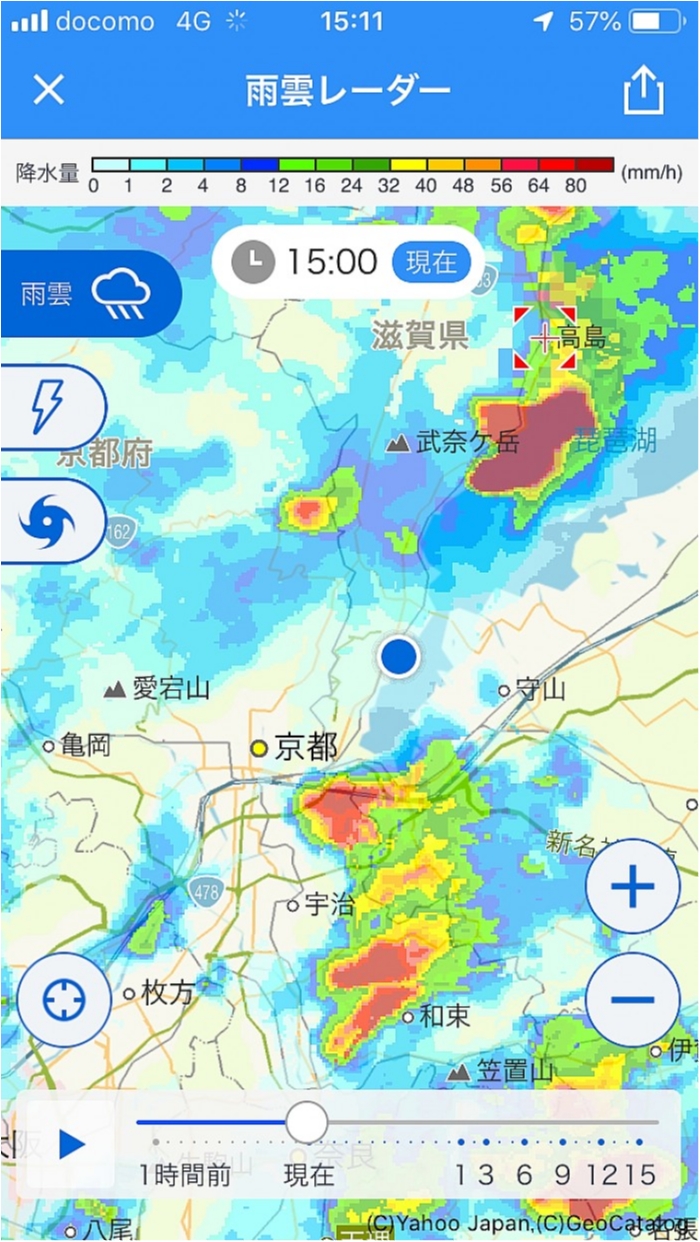The height and width of the screenshot is (1242, 700).
Task: Zoom out of the map
Action: click(x=632, y=998)
